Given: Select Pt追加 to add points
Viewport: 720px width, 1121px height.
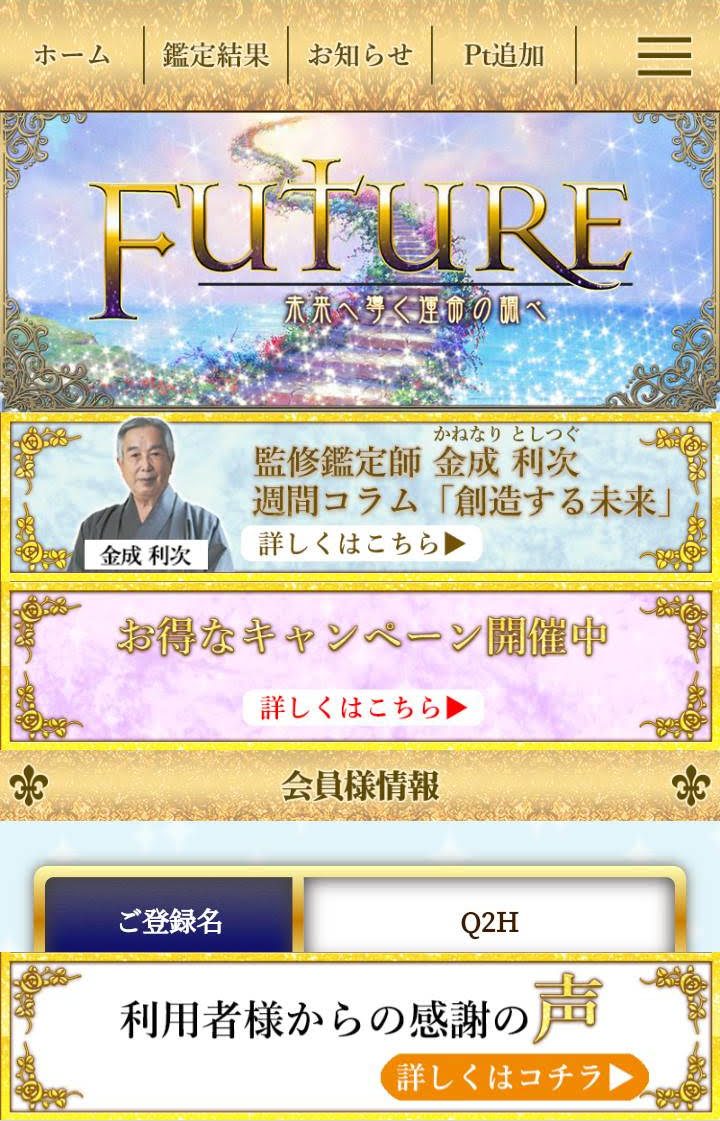Looking at the screenshot, I should click(503, 55).
